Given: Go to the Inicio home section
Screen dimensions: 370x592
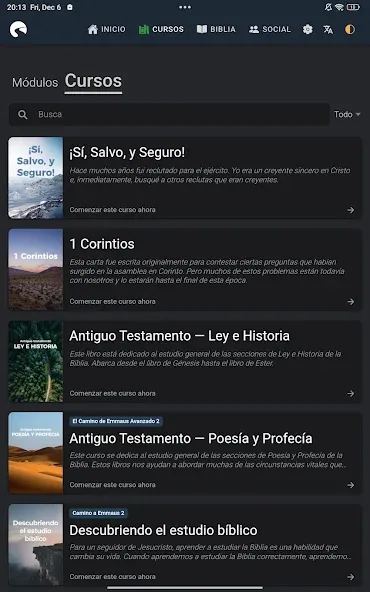Looking at the screenshot, I should point(106,29).
